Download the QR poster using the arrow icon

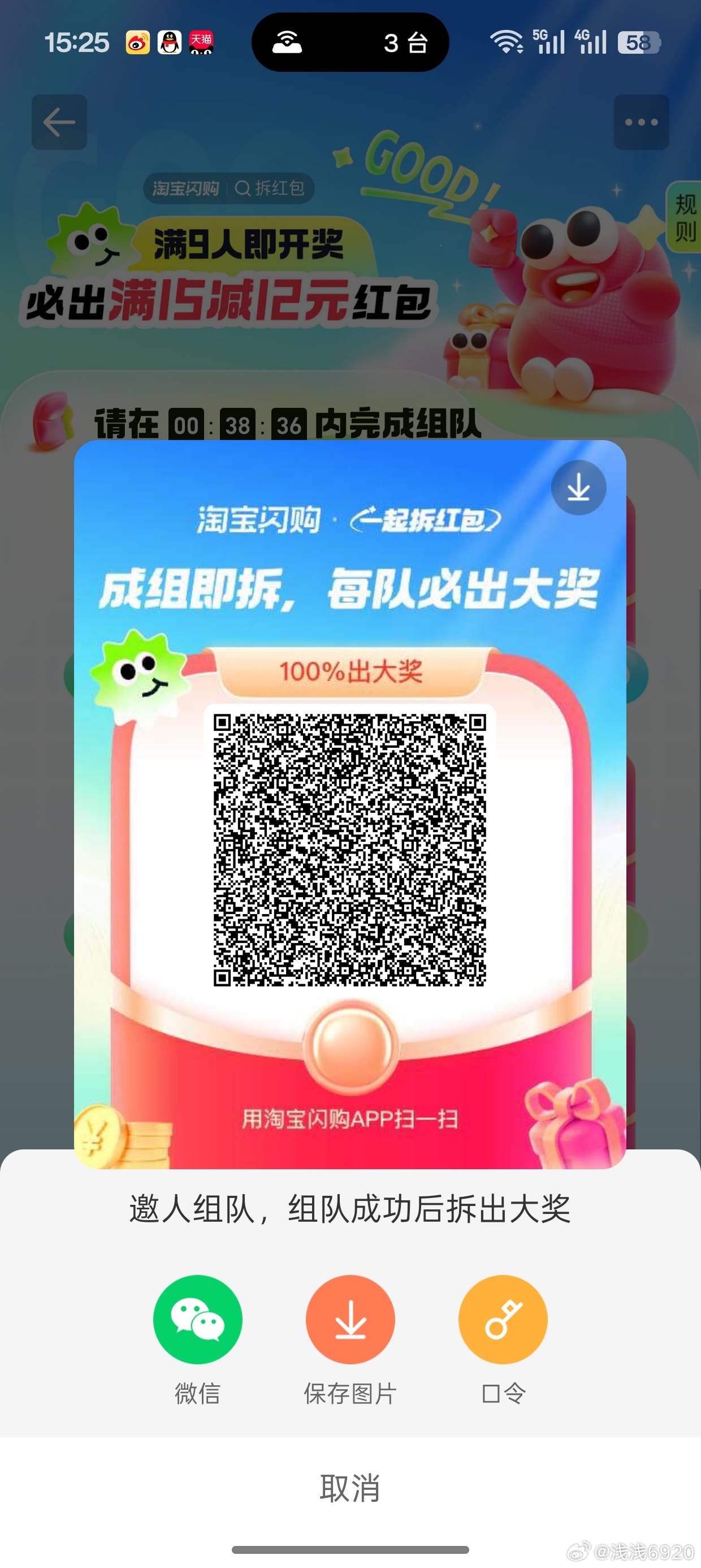(578, 488)
